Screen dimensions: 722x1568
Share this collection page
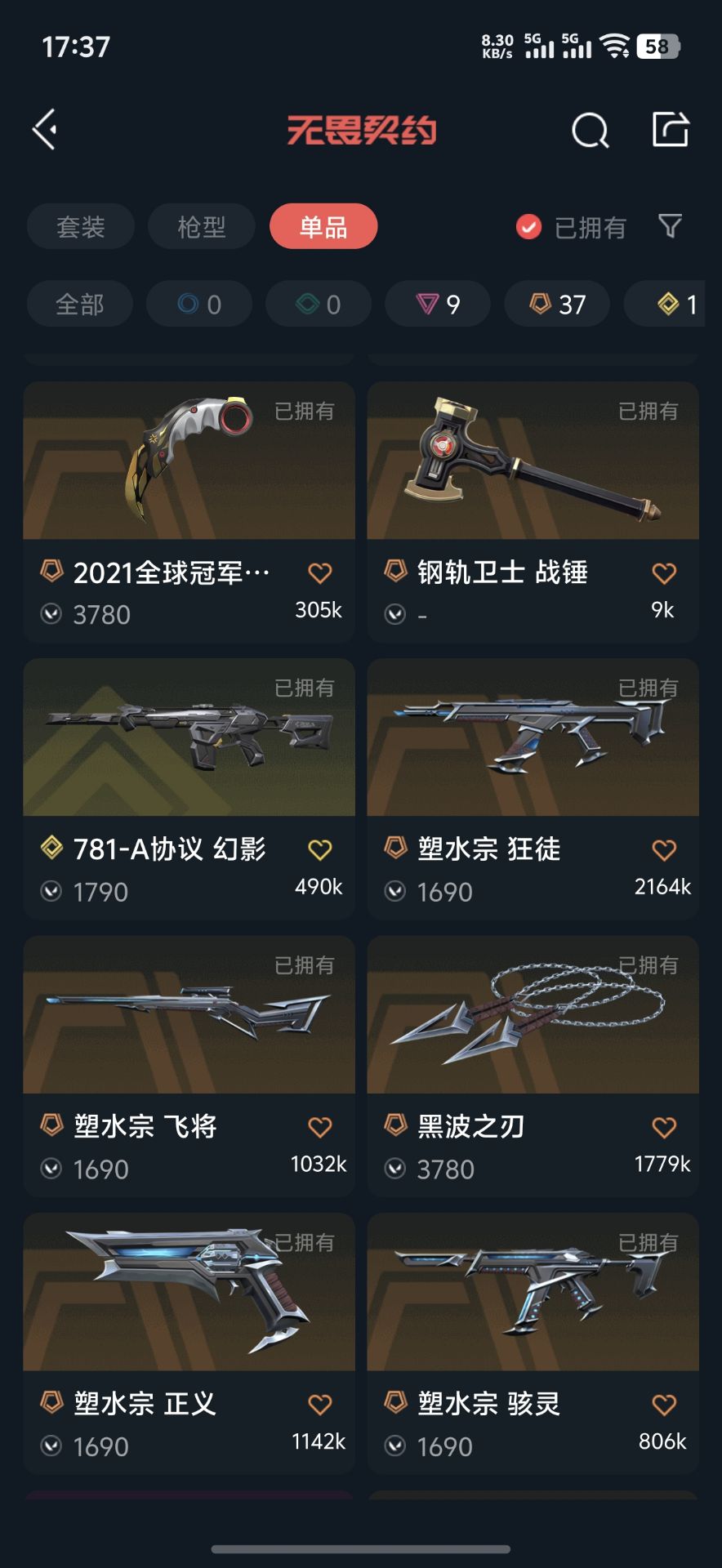pos(671,129)
